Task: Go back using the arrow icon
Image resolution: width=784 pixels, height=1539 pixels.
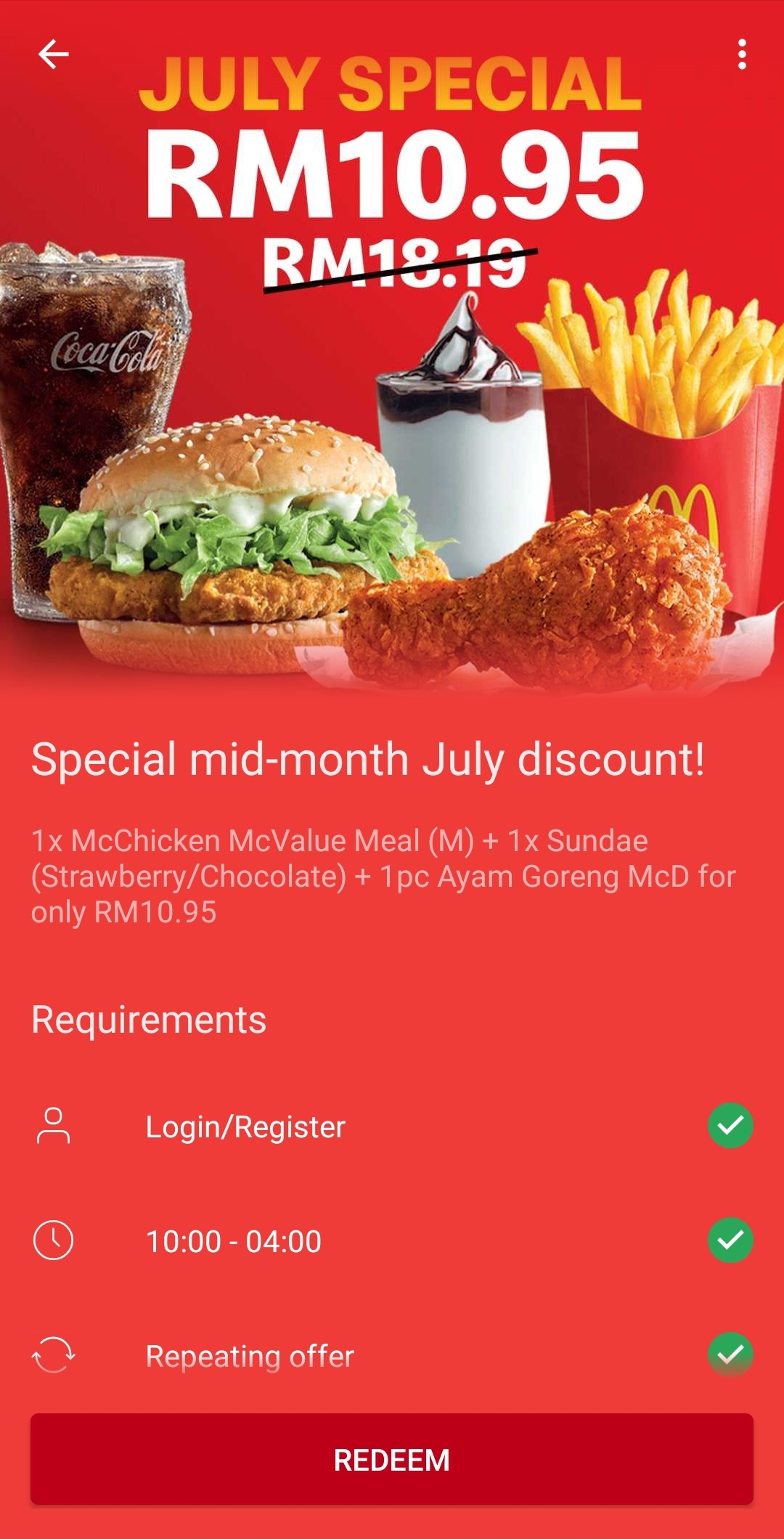Action: [x=53, y=54]
